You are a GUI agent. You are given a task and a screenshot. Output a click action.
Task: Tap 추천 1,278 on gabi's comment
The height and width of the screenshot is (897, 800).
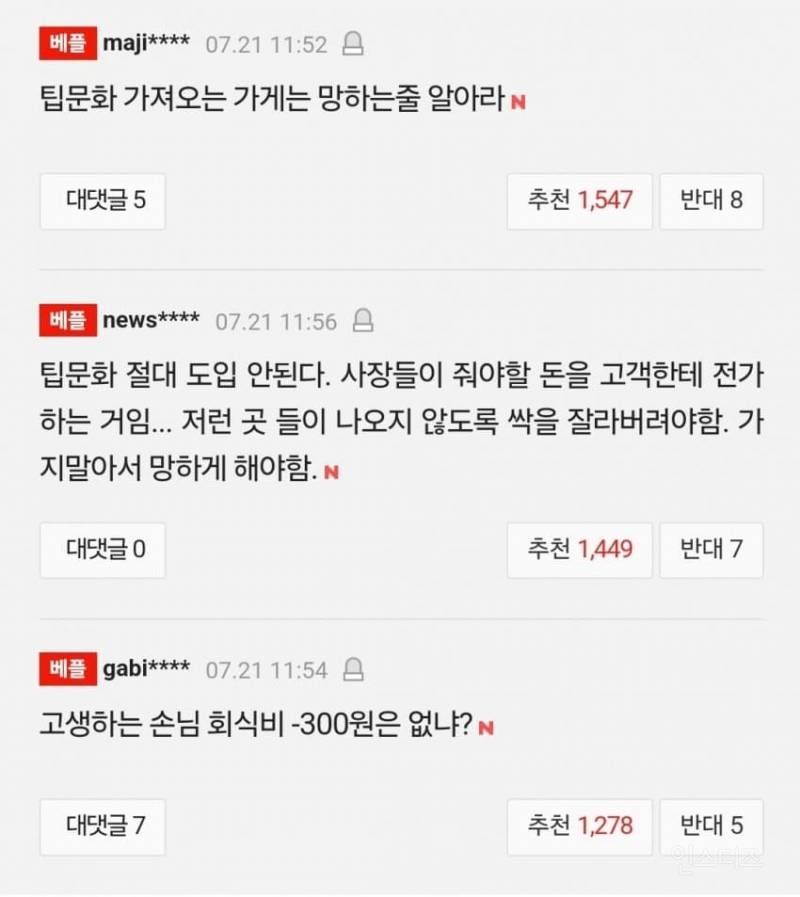[x=579, y=826]
